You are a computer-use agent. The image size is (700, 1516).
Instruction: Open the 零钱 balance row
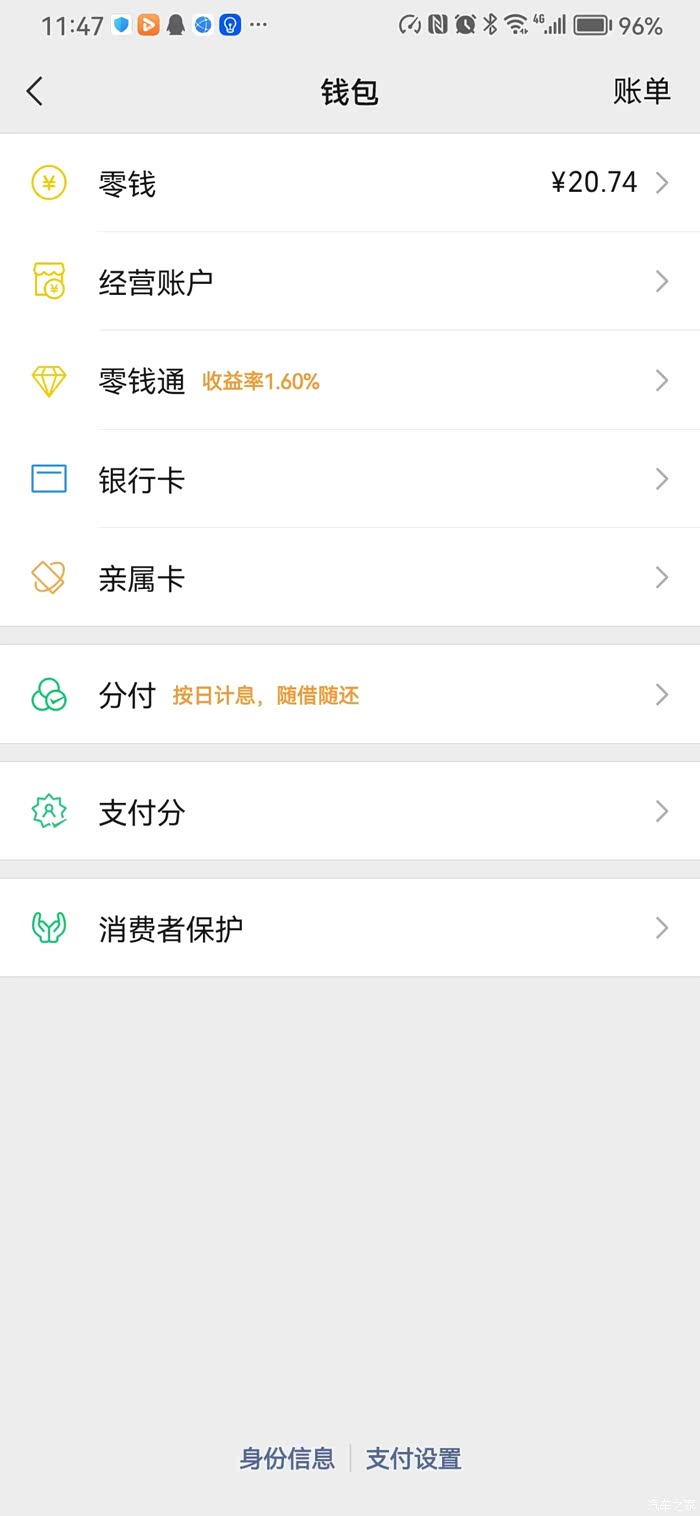click(x=350, y=183)
